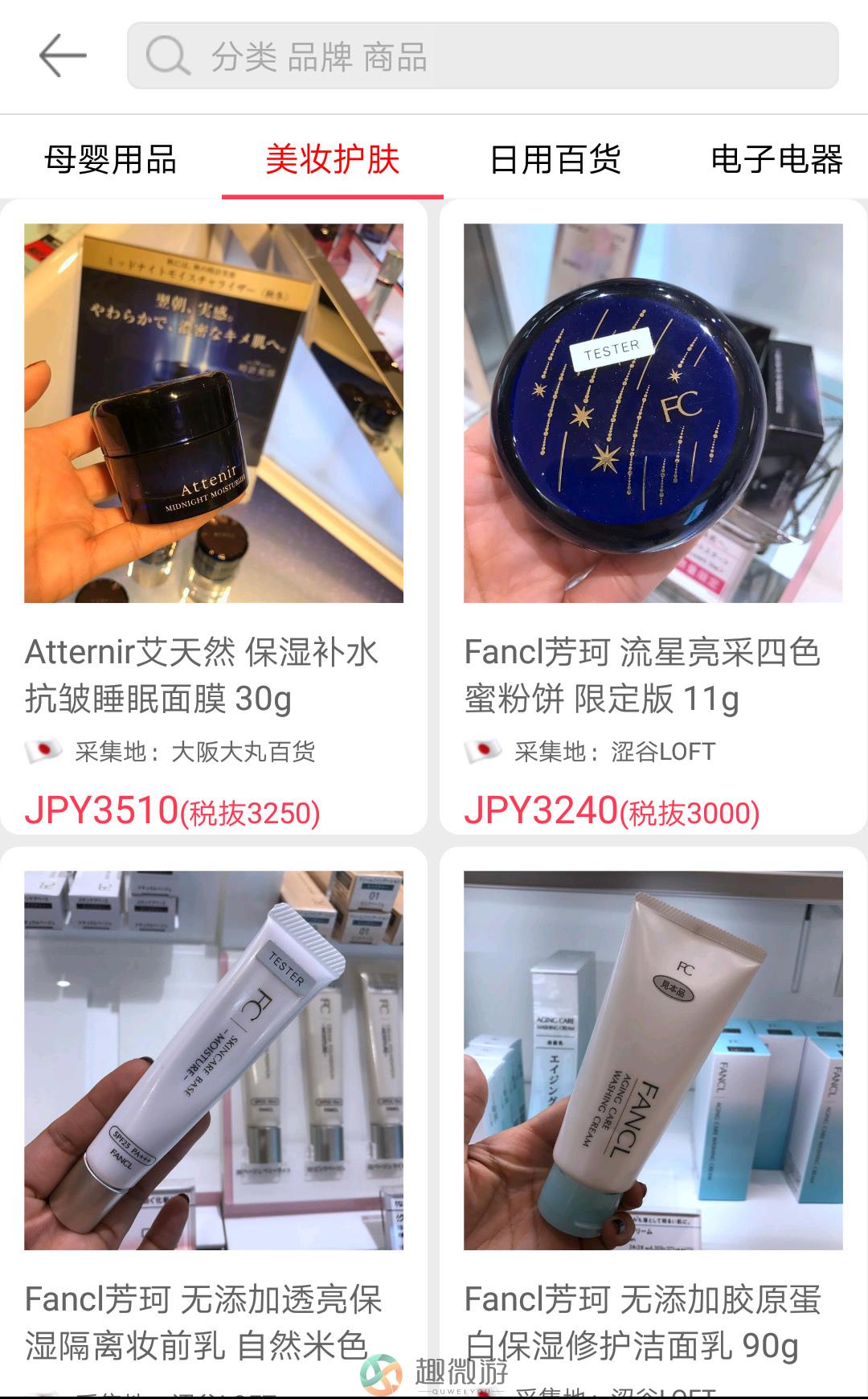The height and width of the screenshot is (1399, 868).
Task: Select the 美妆护肤 tab
Action: [x=332, y=159]
